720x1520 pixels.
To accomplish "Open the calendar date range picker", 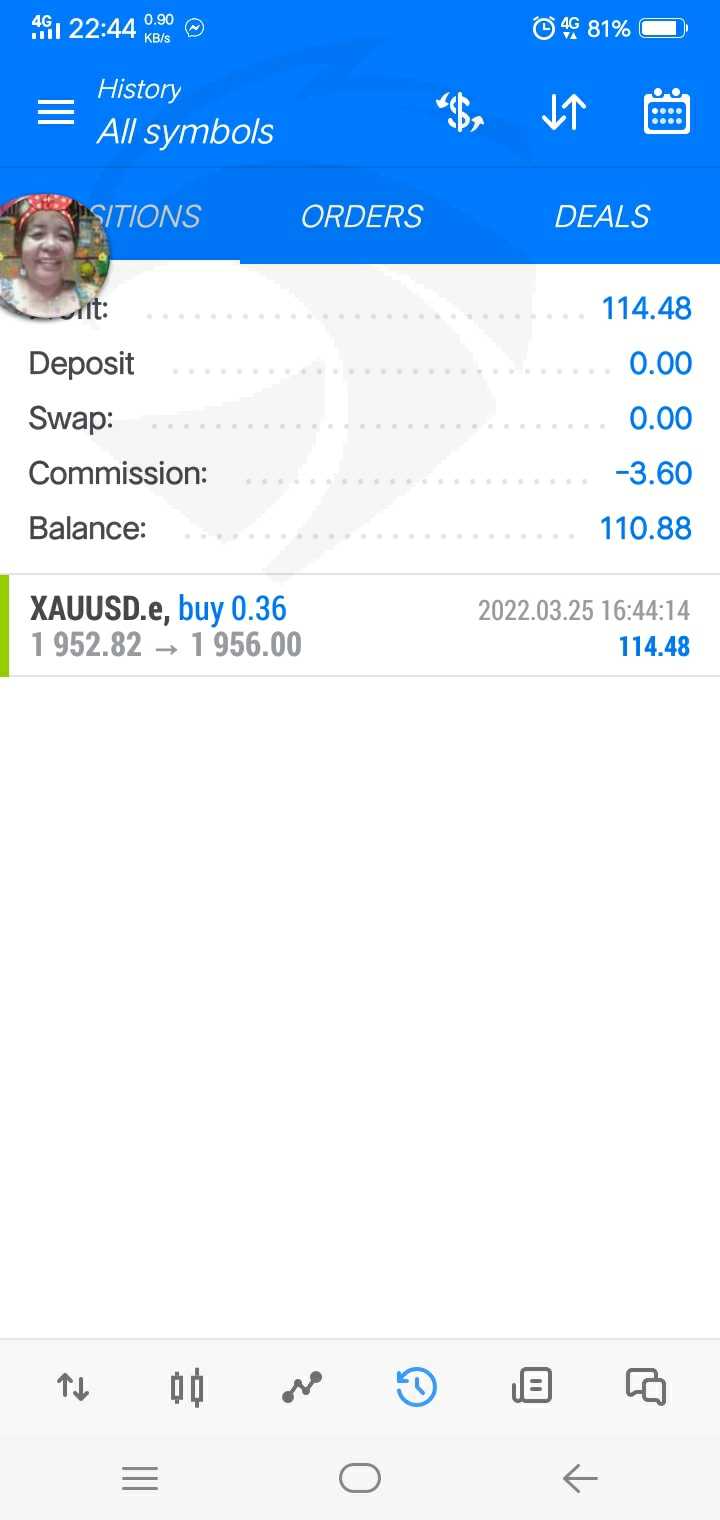I will point(666,112).
